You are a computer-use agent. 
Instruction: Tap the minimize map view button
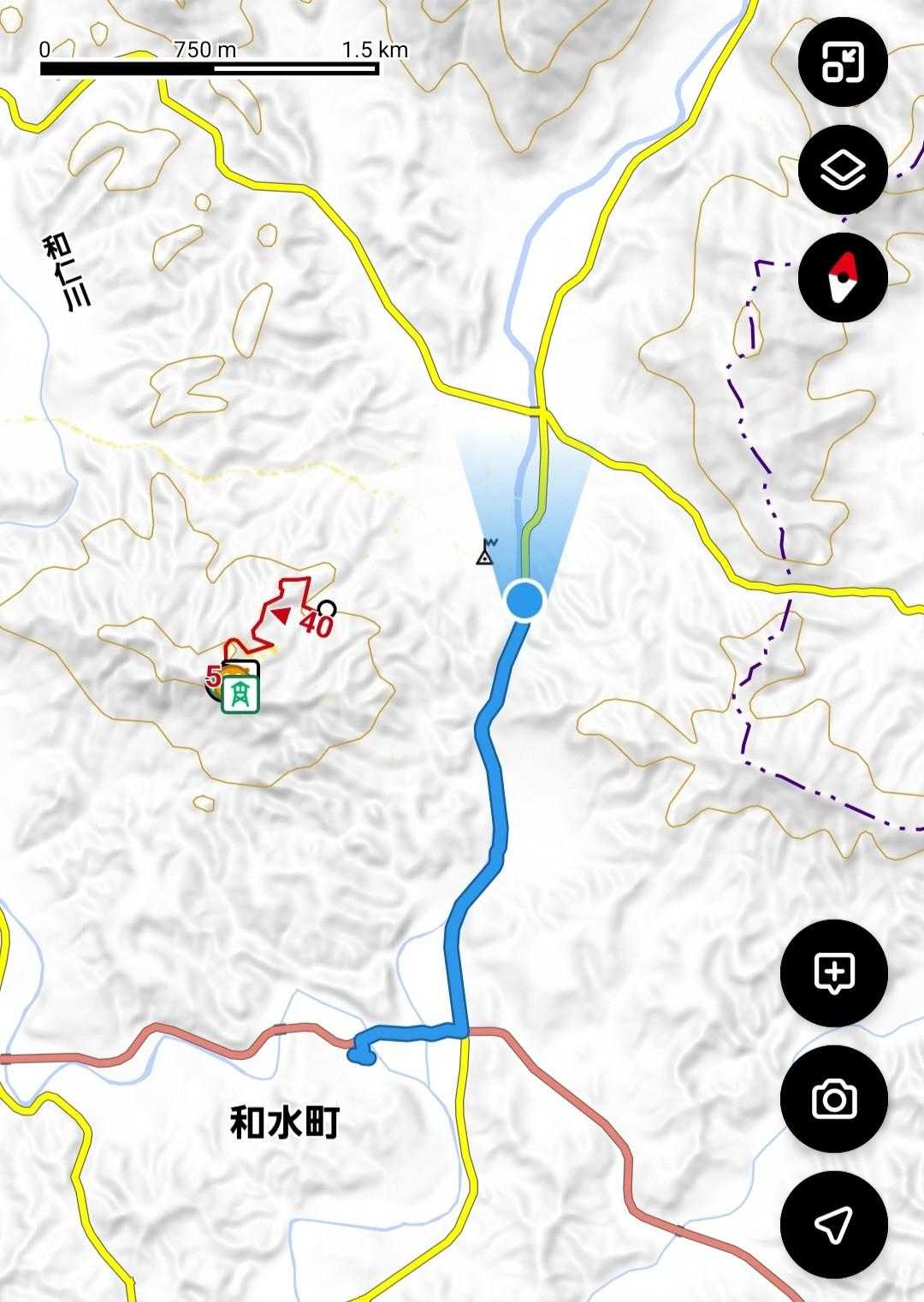tap(843, 62)
